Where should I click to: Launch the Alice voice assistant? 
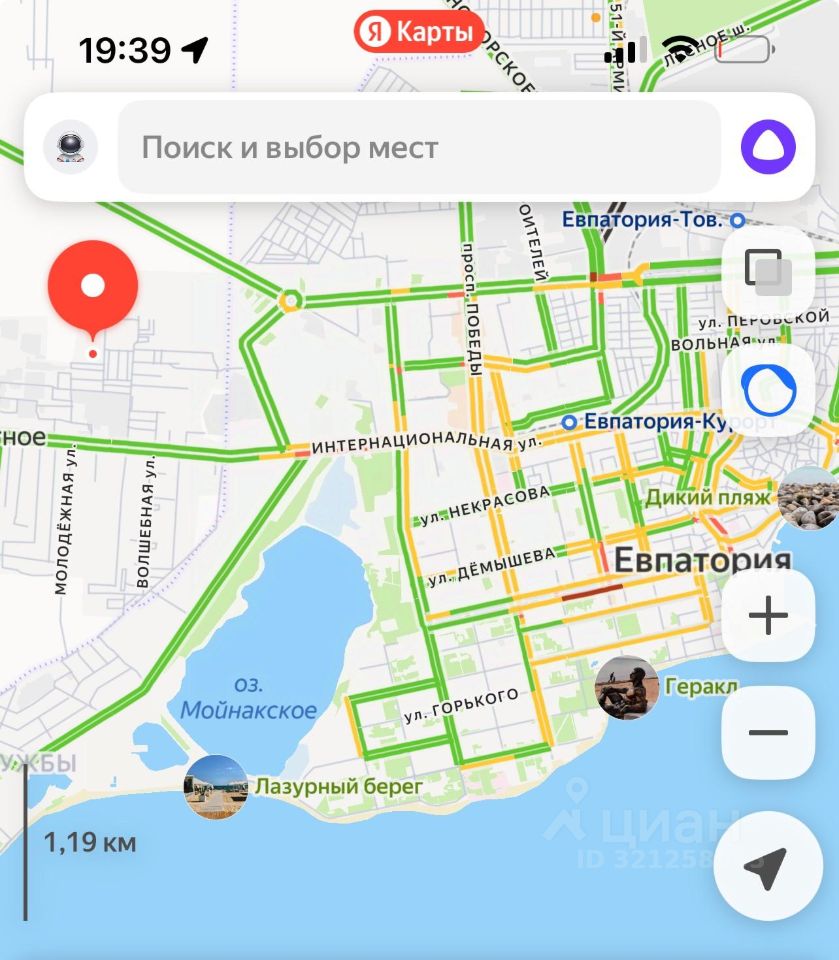tap(768, 147)
